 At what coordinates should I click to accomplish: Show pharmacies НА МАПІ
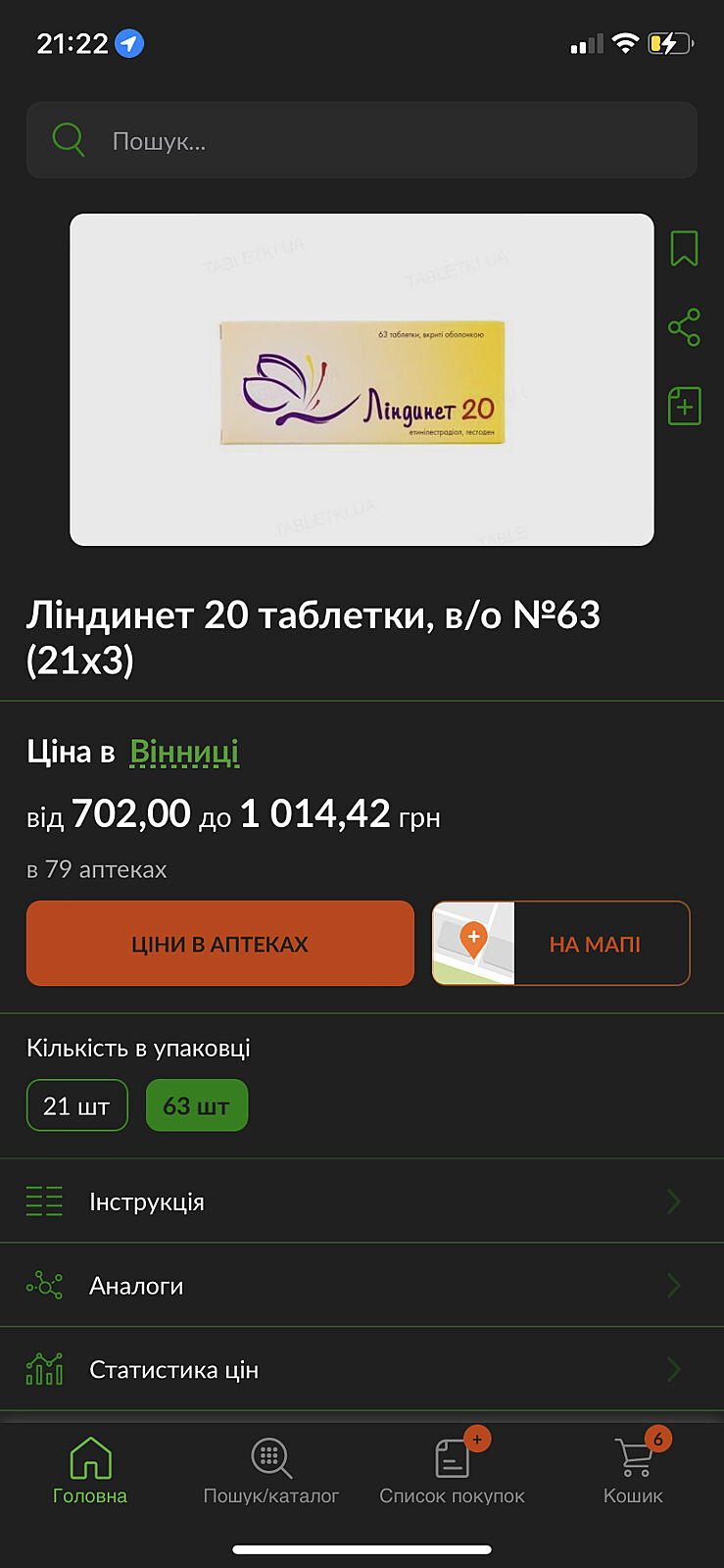561,944
